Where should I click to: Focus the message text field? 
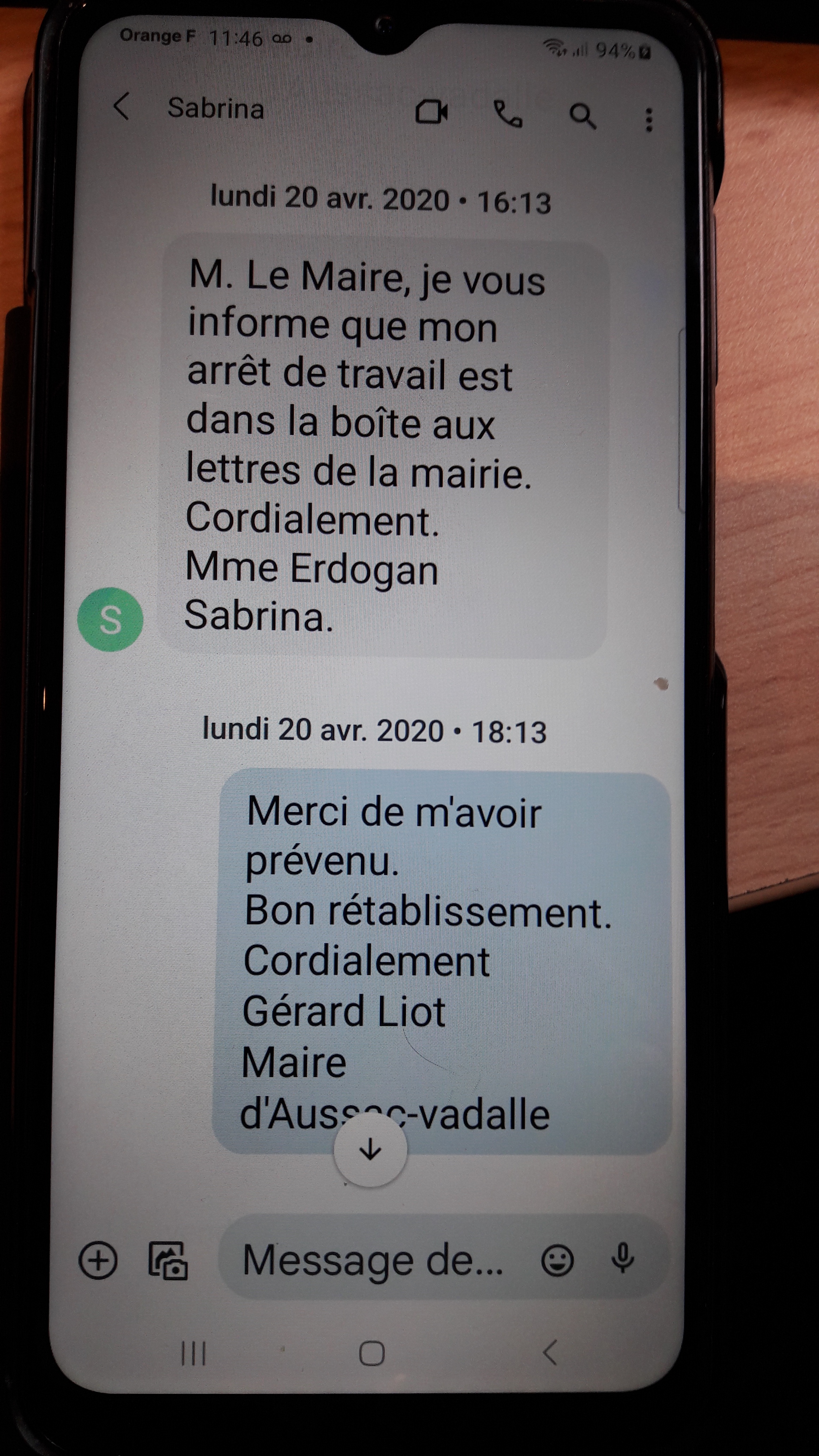click(373, 1261)
